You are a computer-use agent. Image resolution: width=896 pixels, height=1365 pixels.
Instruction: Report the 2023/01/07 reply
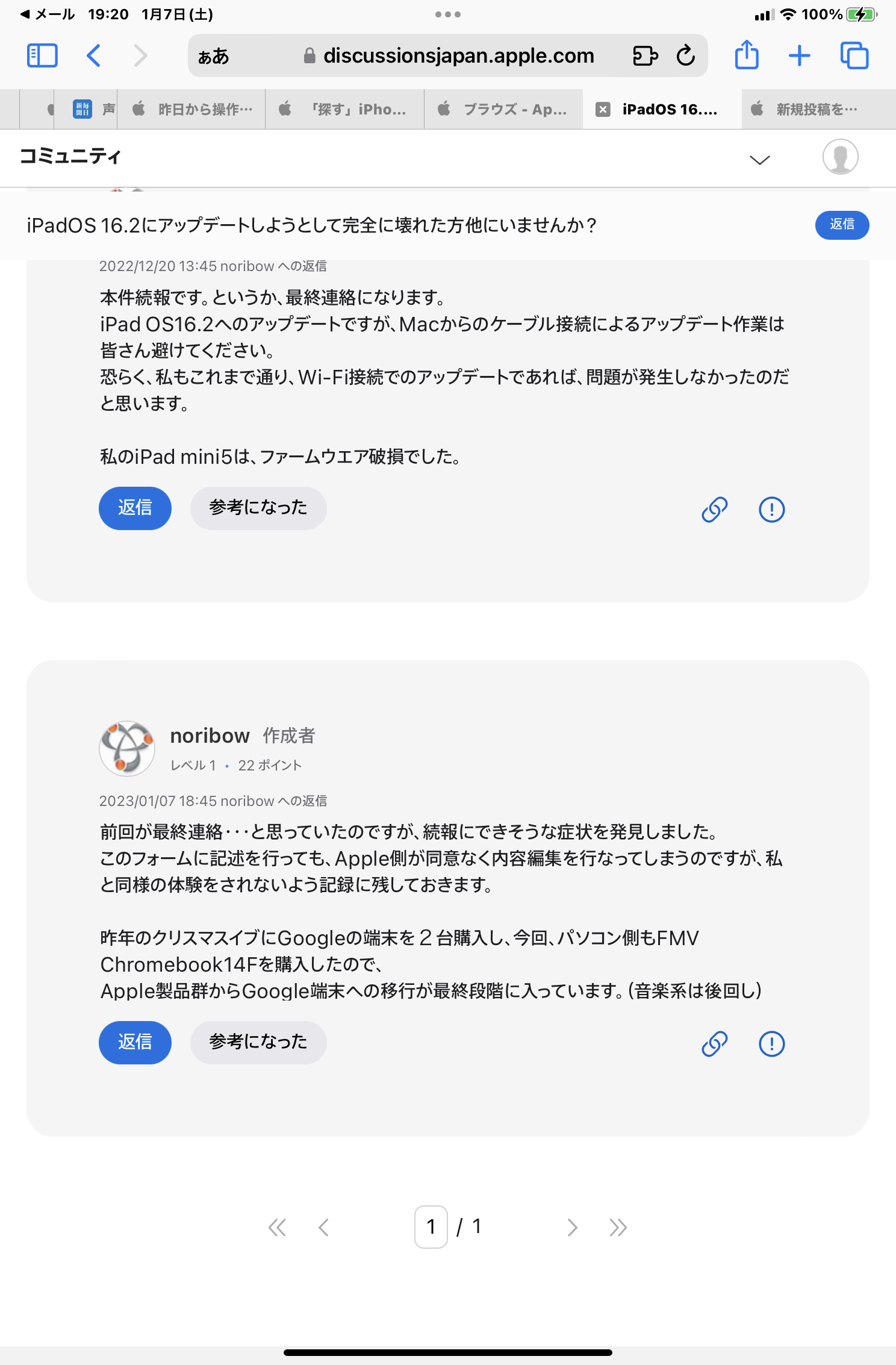click(771, 1044)
